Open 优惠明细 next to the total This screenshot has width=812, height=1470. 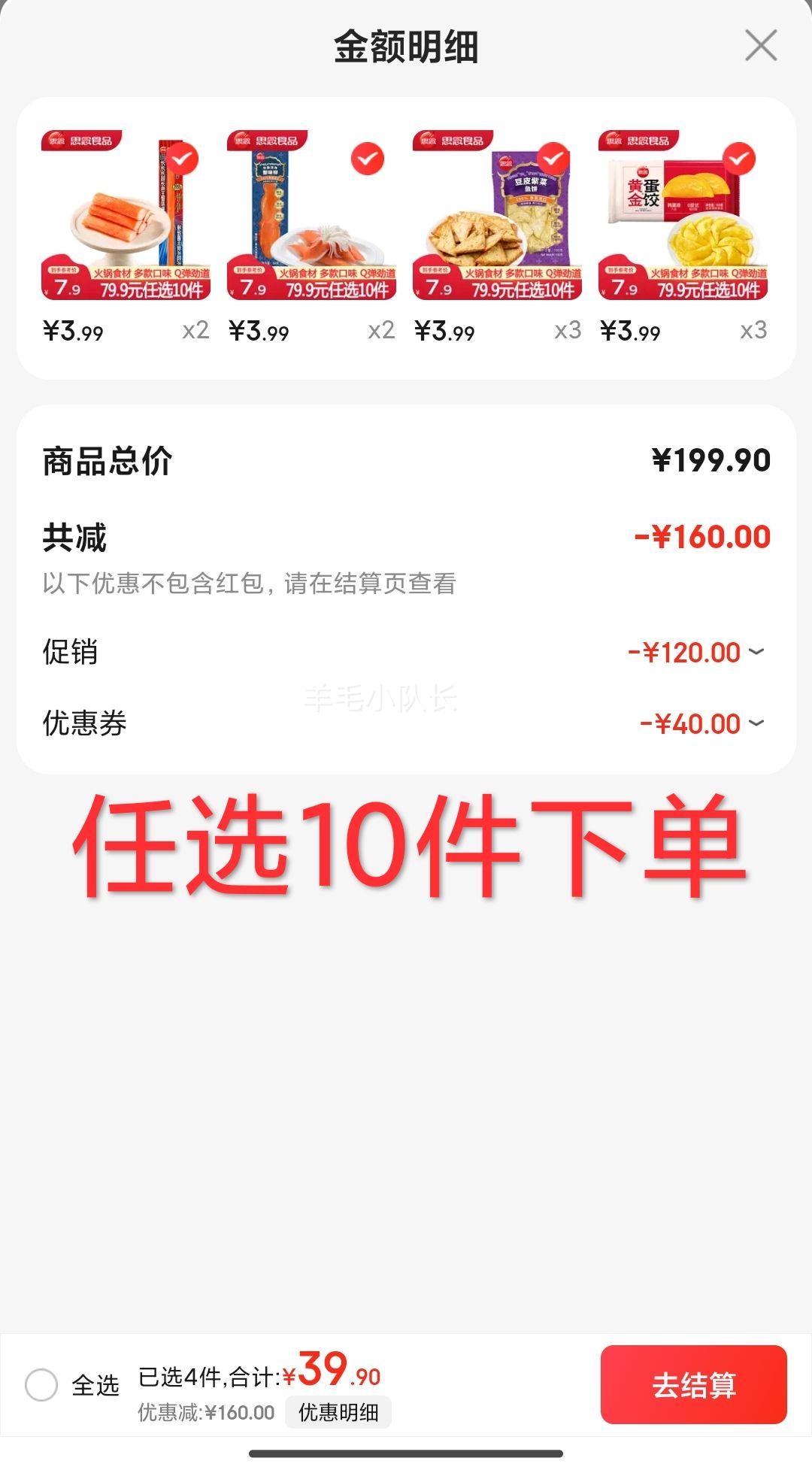[x=338, y=1412]
